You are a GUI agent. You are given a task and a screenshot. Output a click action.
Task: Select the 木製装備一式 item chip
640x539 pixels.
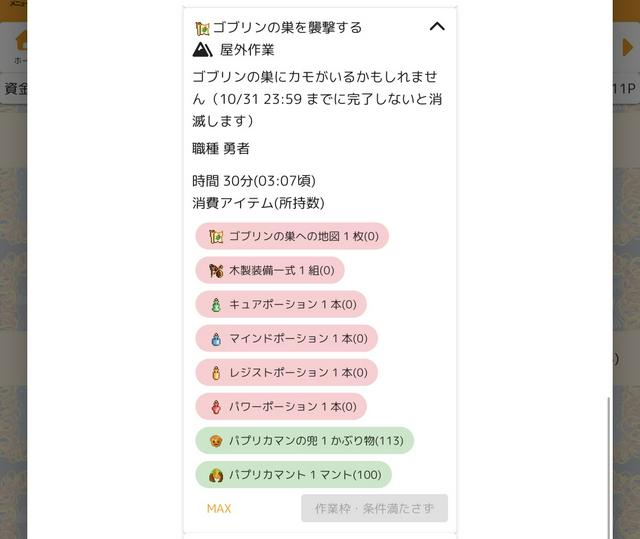pyautogui.click(x=270, y=270)
